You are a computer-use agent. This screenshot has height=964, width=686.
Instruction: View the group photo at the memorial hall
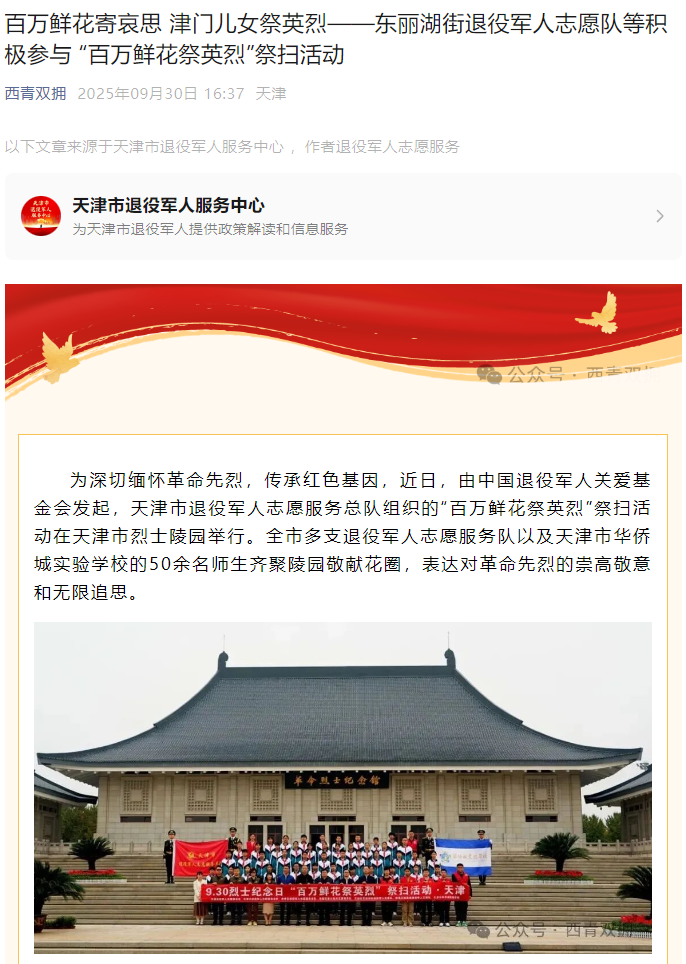coord(343,786)
